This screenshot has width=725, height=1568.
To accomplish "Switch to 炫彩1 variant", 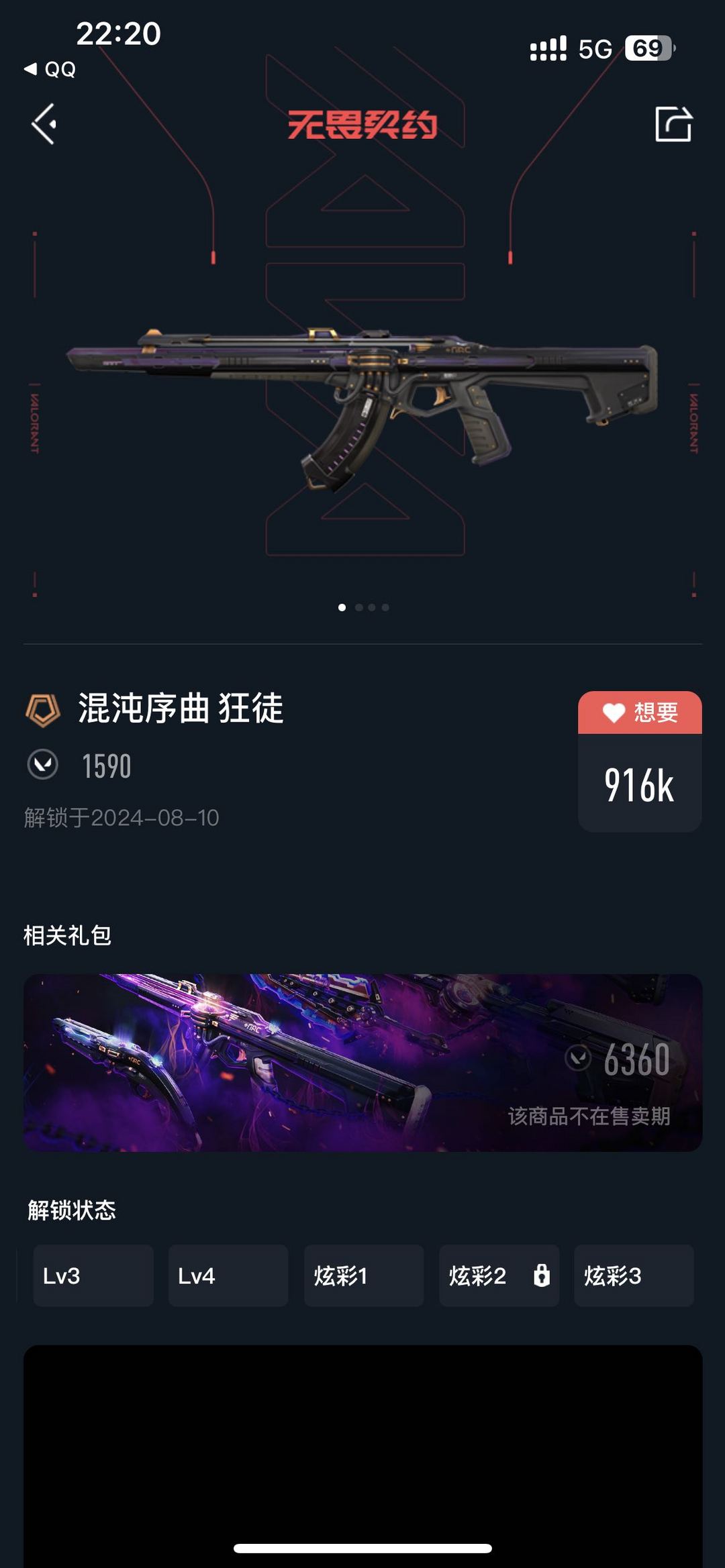I will coord(363,1275).
